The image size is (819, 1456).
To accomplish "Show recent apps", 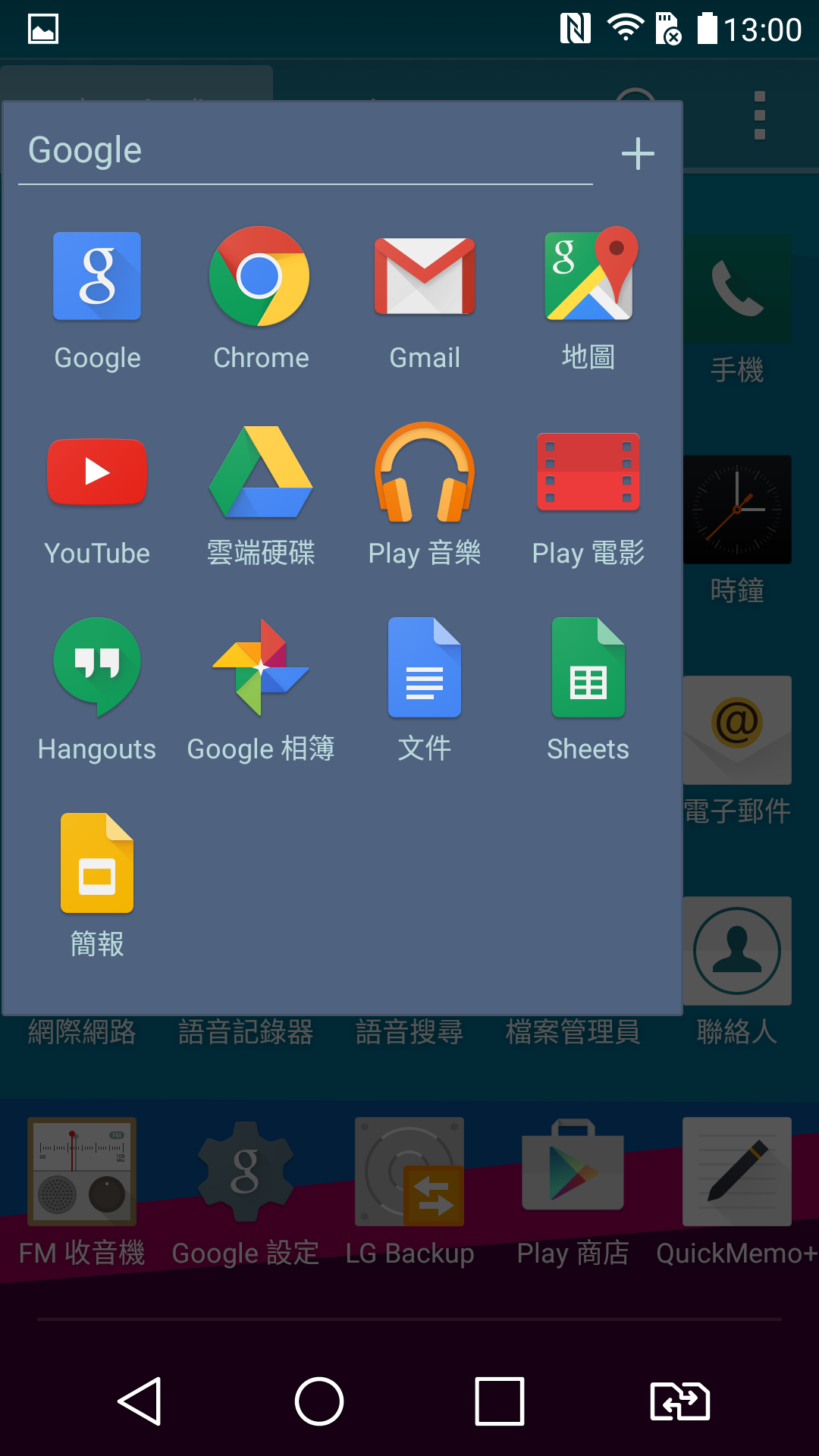I will coord(500,1401).
